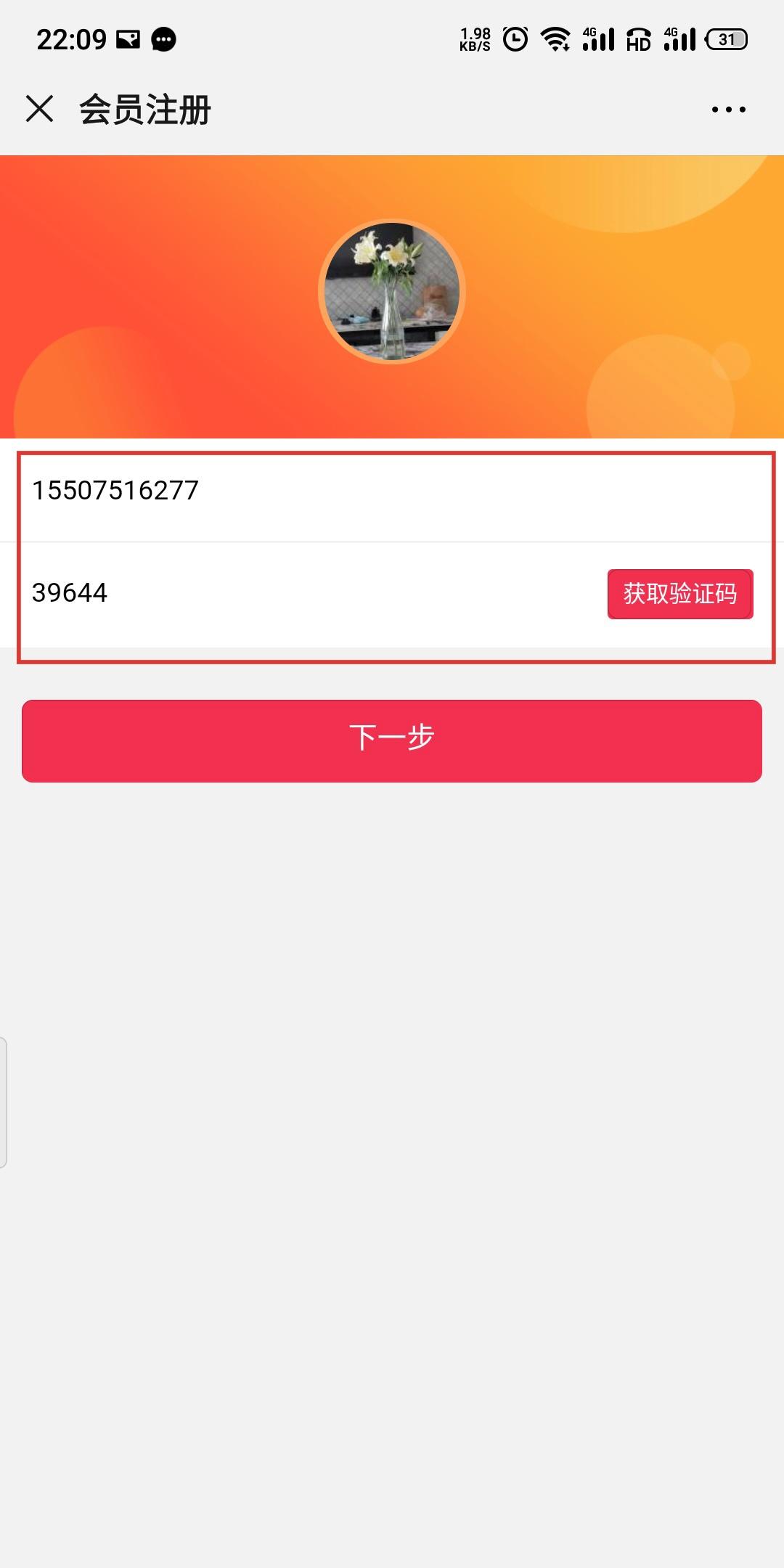Tap the verification code field 39644
784x1568 pixels.
pos(290,593)
